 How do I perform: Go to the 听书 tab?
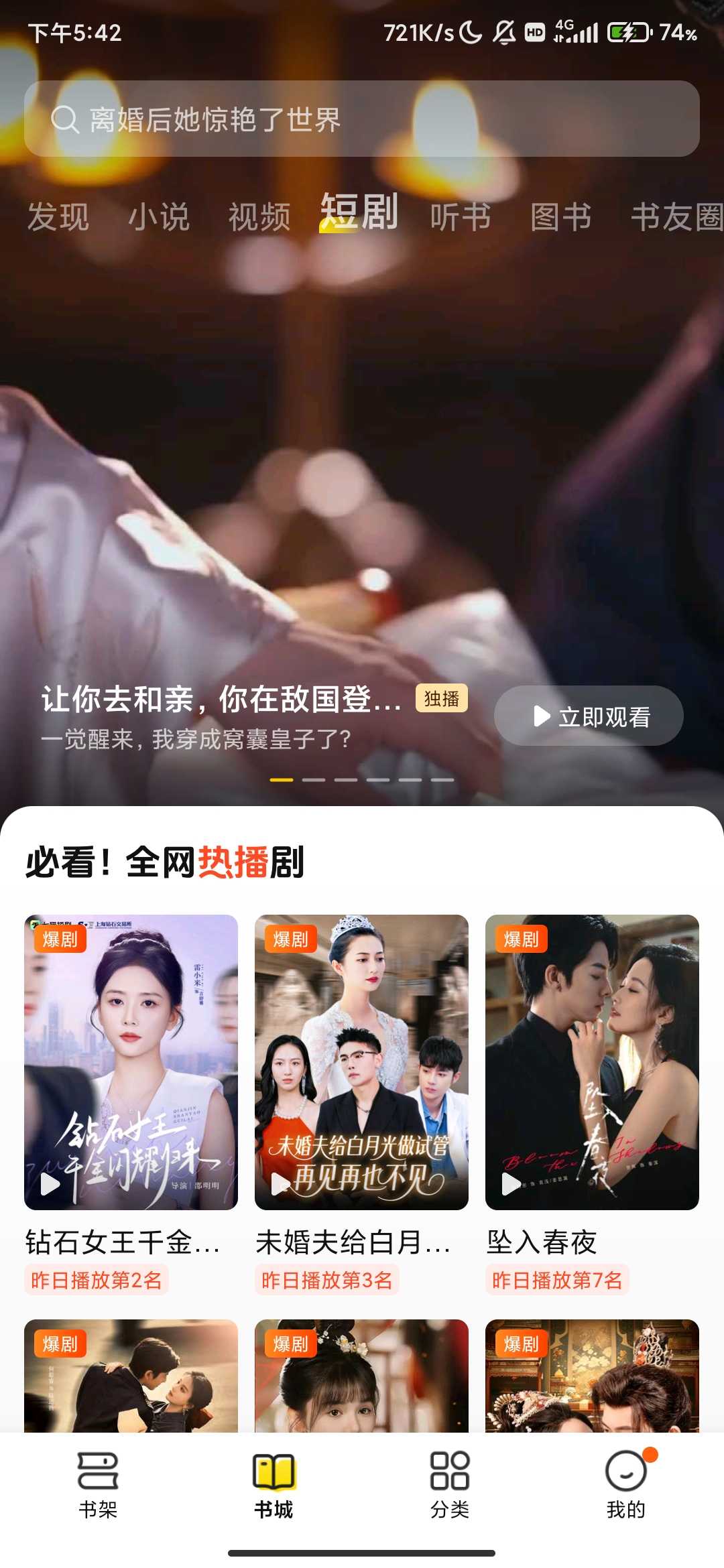[x=461, y=217]
